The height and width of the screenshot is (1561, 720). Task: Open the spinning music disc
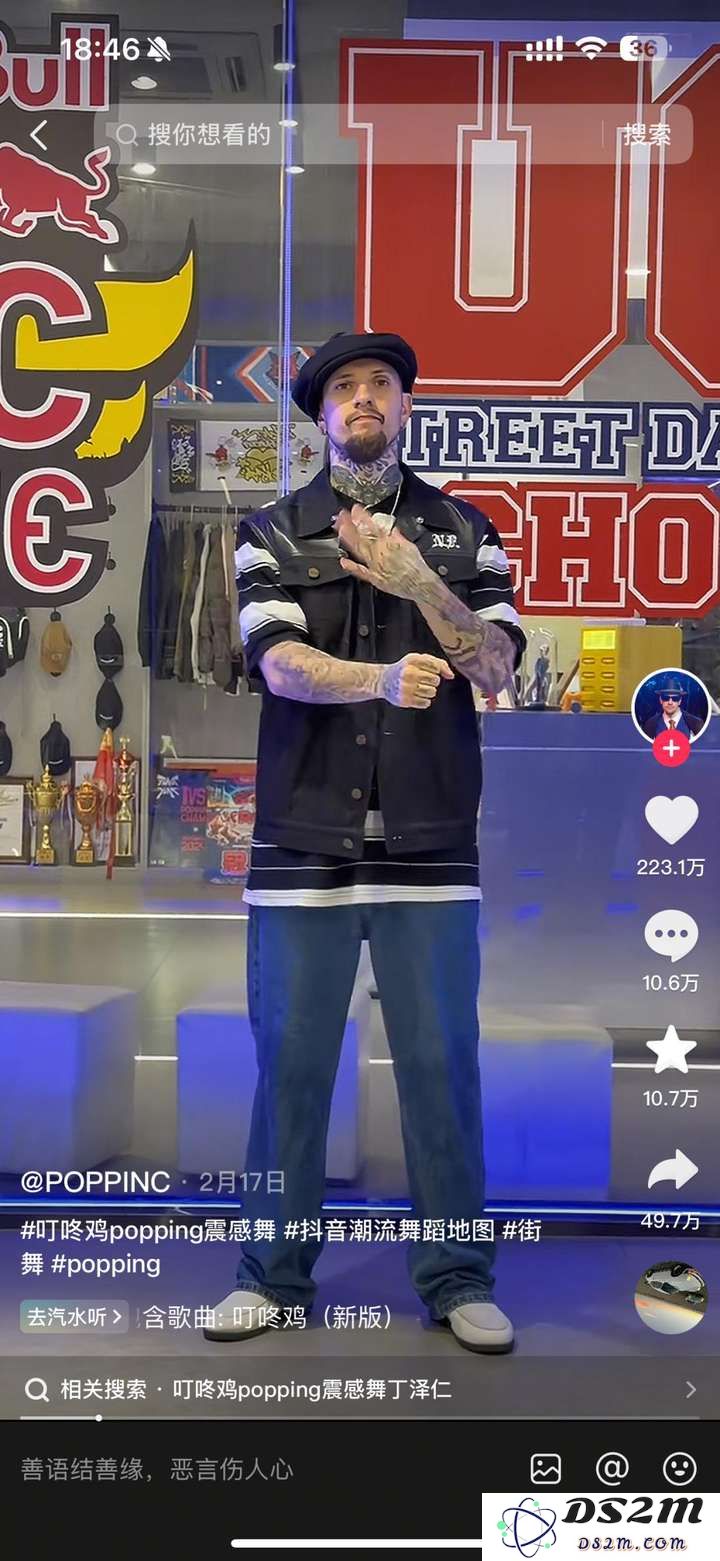[x=671, y=1297]
